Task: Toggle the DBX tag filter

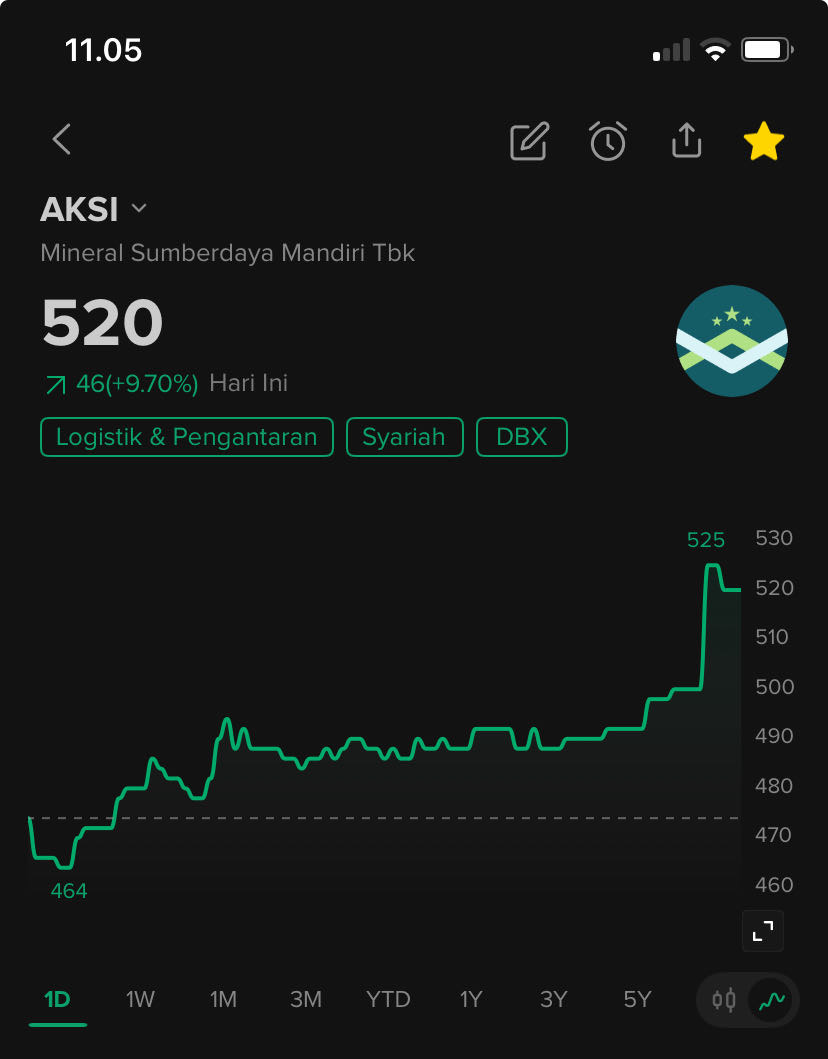Action: click(521, 436)
